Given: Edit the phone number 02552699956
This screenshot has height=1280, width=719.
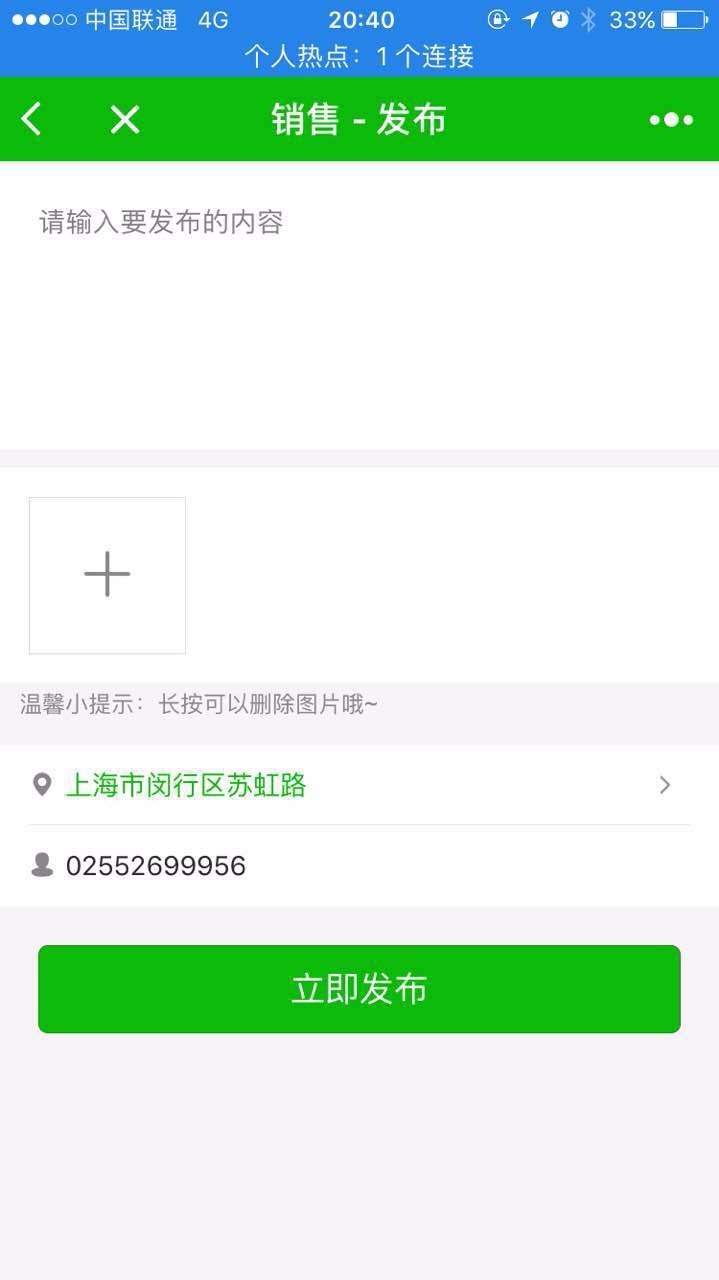Looking at the screenshot, I should (x=359, y=866).
